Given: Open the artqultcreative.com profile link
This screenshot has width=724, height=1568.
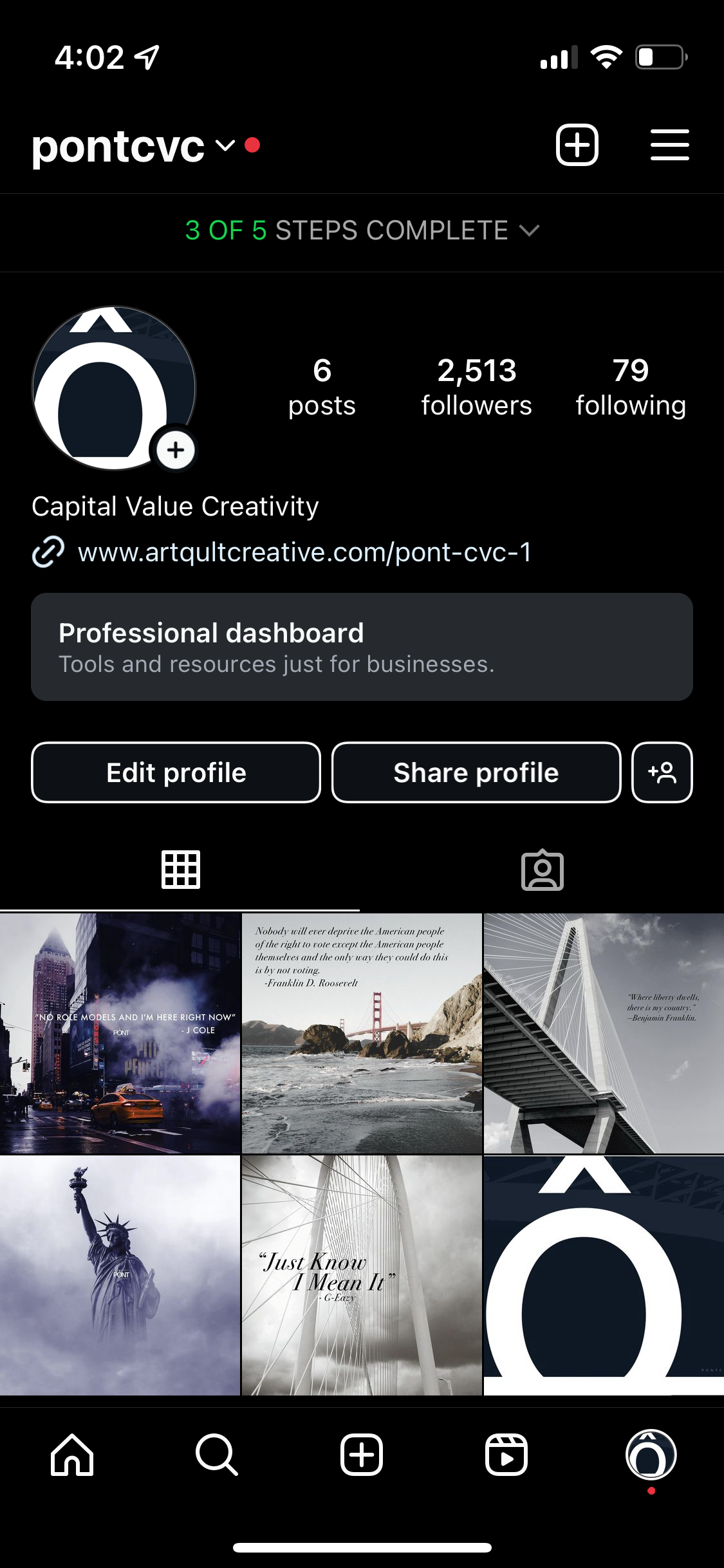Looking at the screenshot, I should (x=304, y=552).
